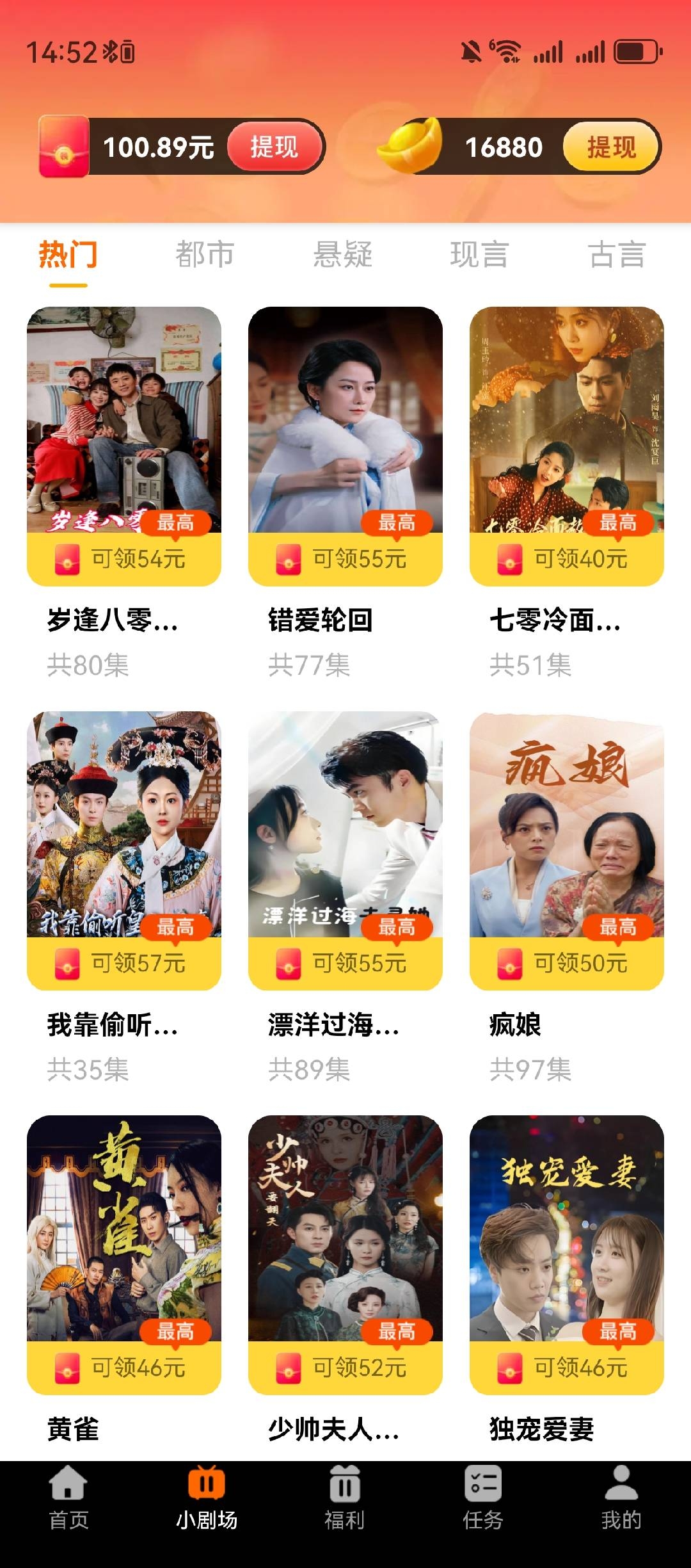Go to the 首页 home tab
The image size is (691, 1568).
(68, 1498)
